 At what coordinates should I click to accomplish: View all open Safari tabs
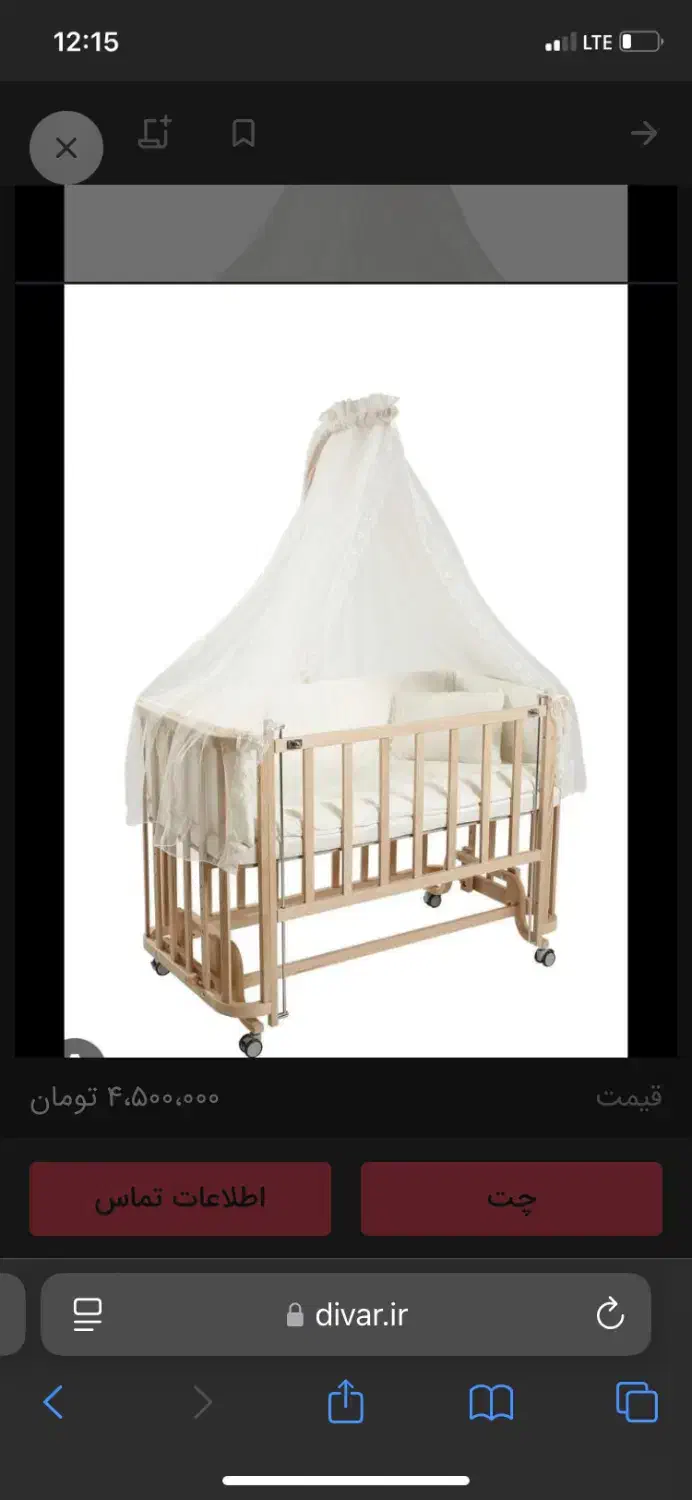point(636,1402)
